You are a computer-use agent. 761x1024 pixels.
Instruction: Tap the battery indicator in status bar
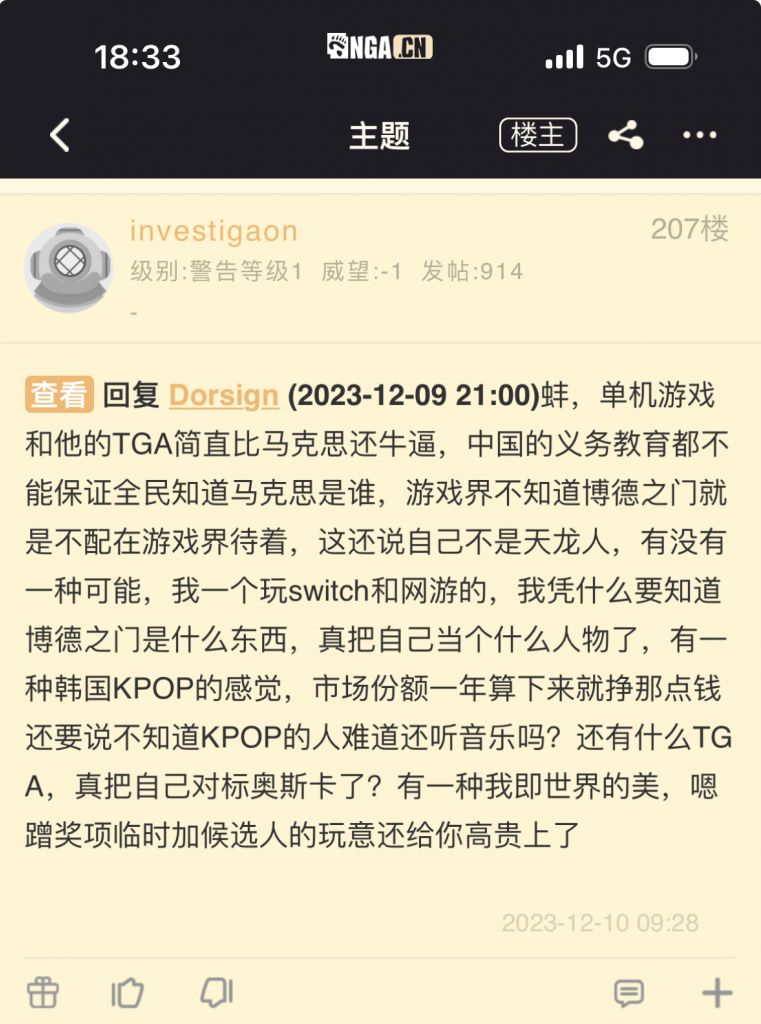tap(671, 58)
